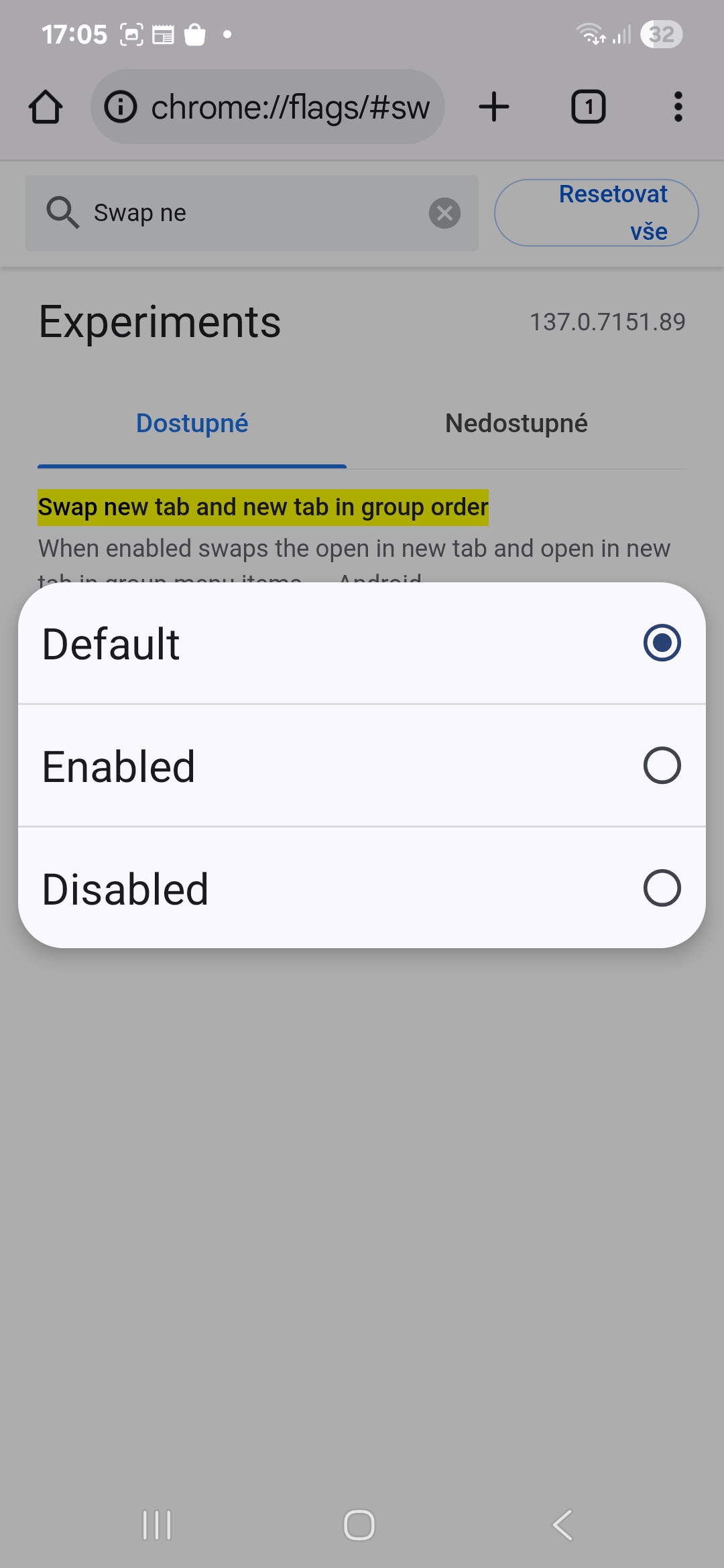Tap the Resetovat vše button

[597, 212]
